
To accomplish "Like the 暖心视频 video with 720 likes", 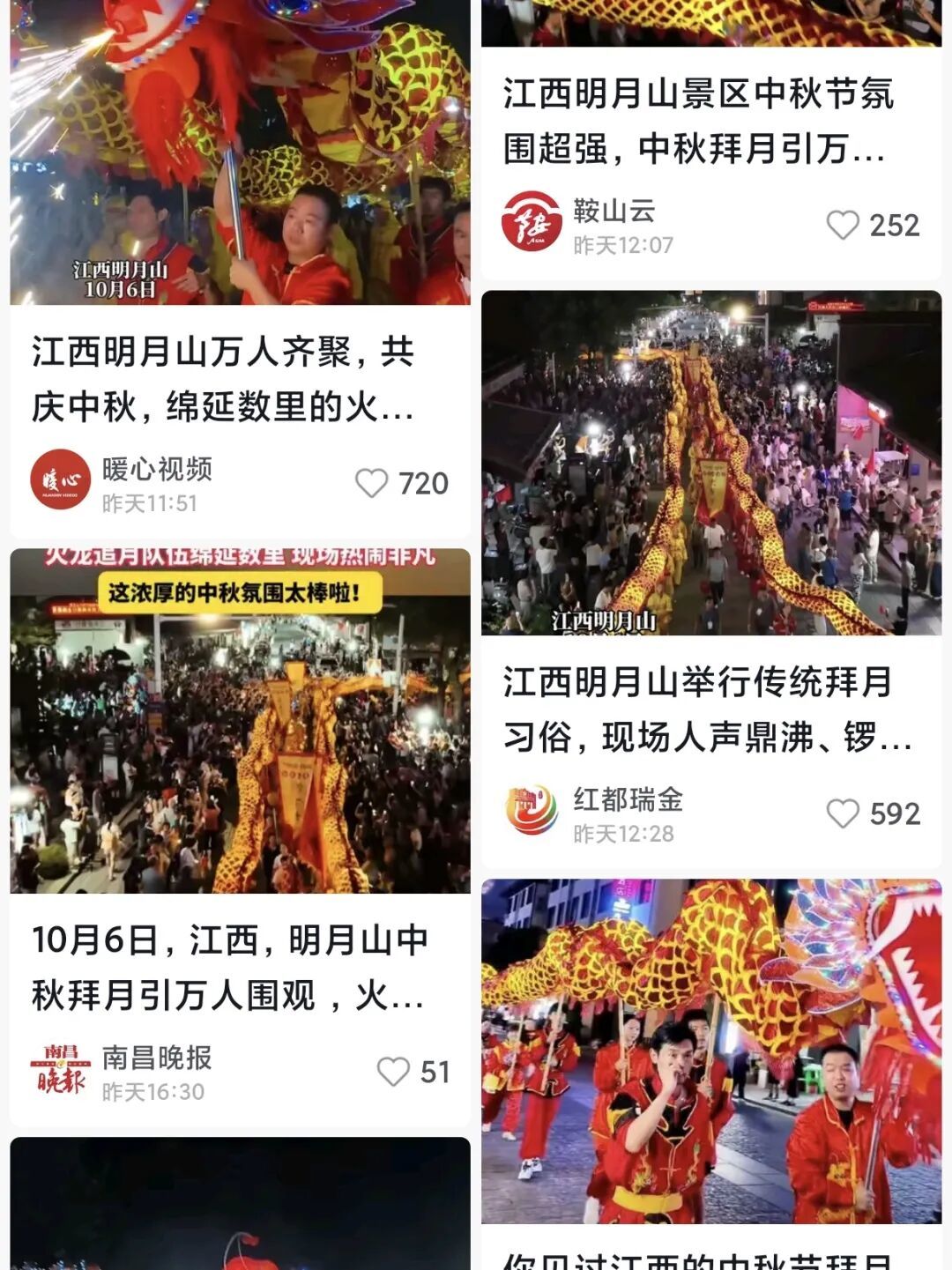I will (x=371, y=483).
